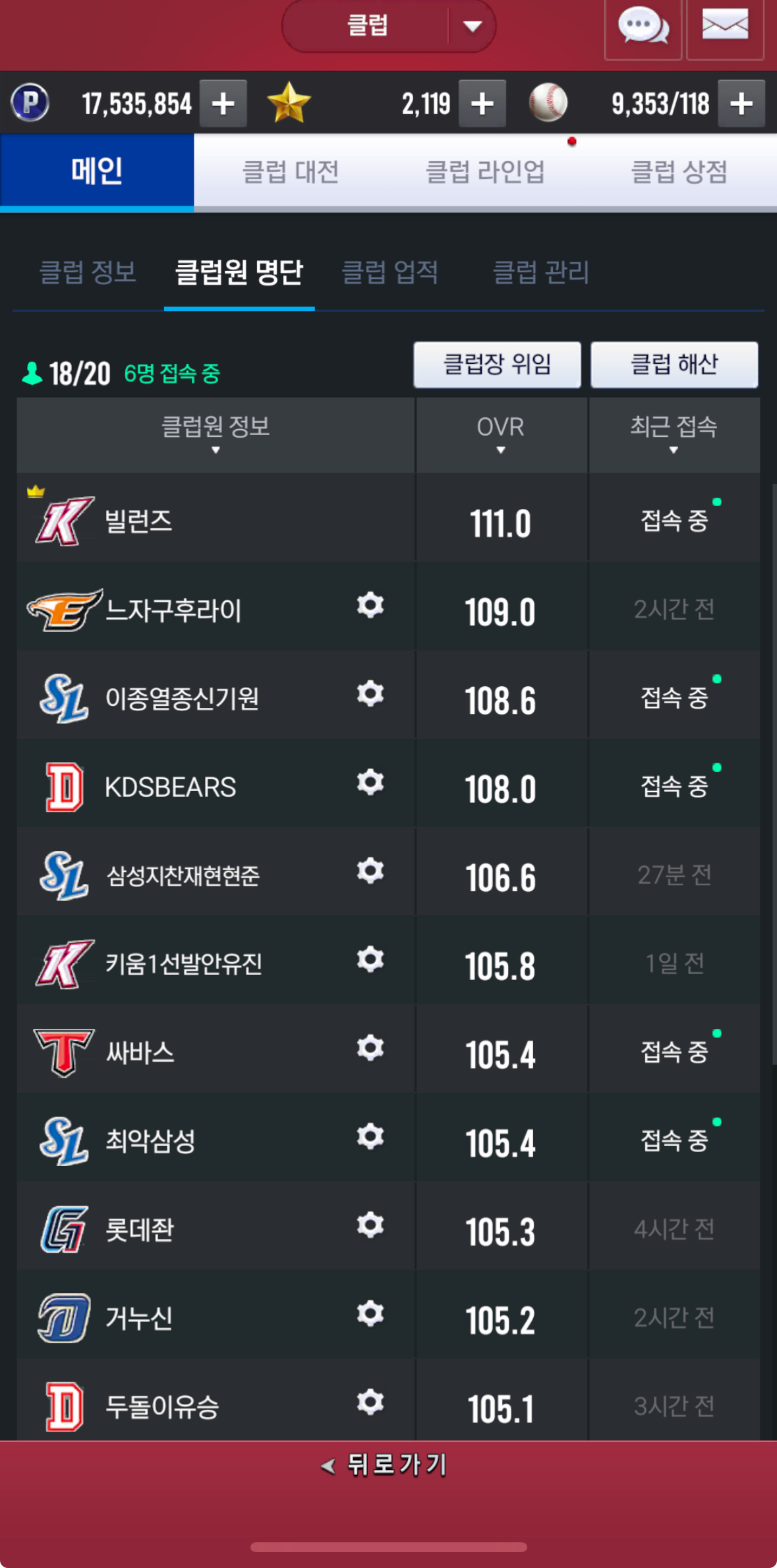
Task: Sort members by OVR column
Action: coord(501,434)
